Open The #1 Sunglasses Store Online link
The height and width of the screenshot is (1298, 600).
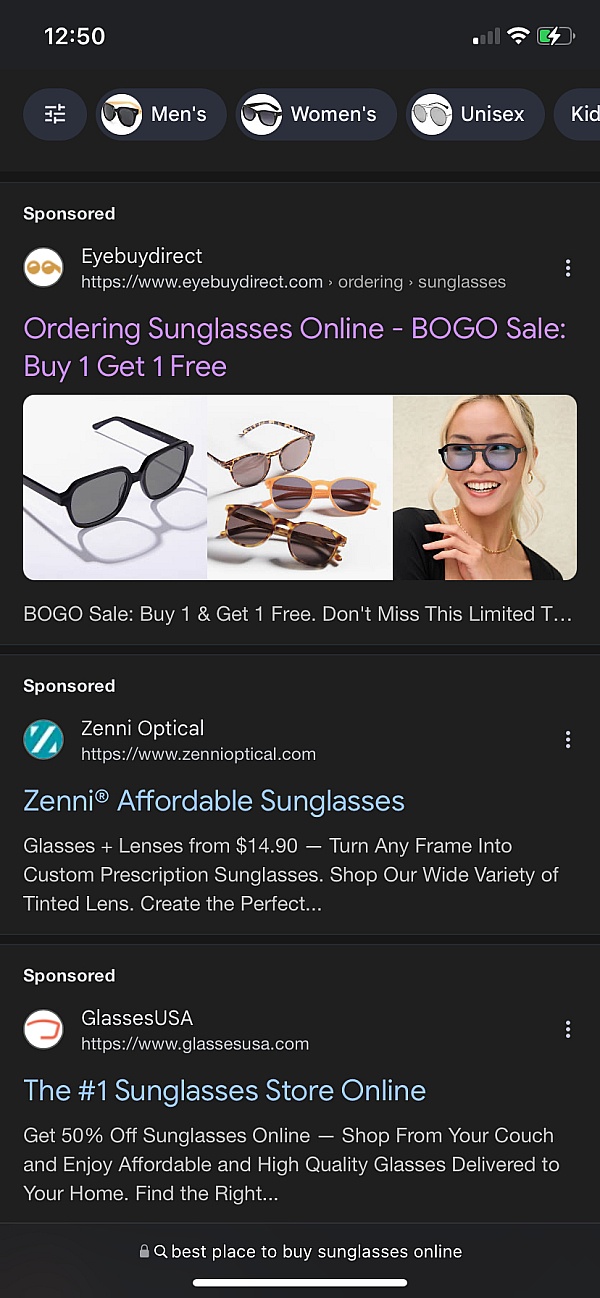225,1090
